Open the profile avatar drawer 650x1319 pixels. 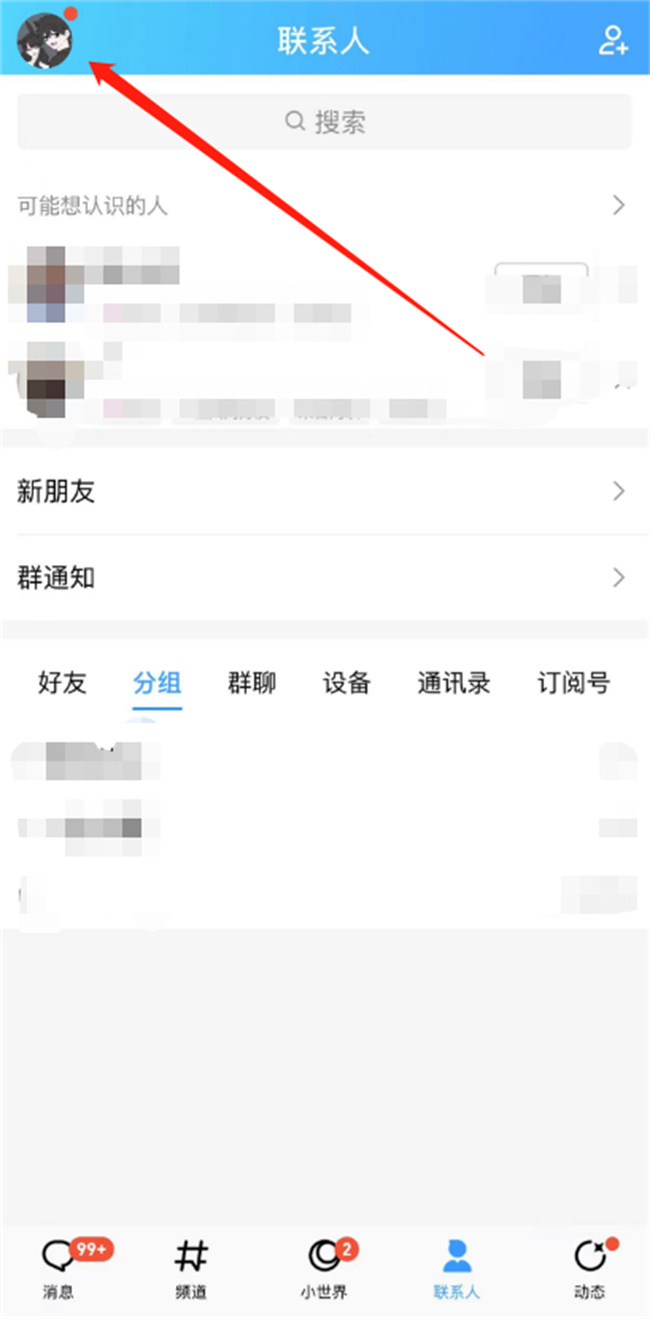click(44, 41)
